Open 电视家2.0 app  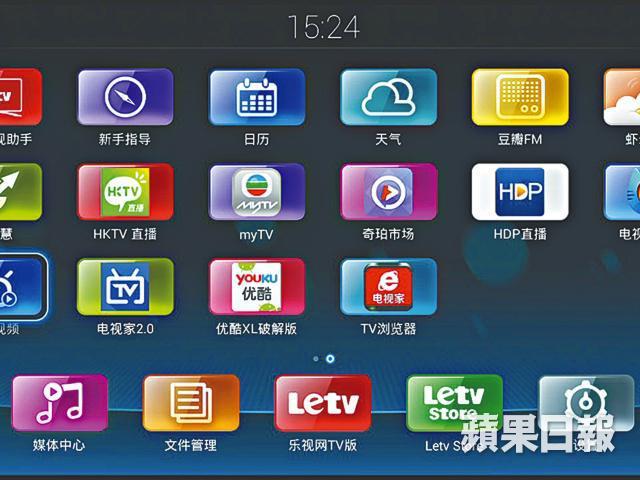[x=125, y=287]
